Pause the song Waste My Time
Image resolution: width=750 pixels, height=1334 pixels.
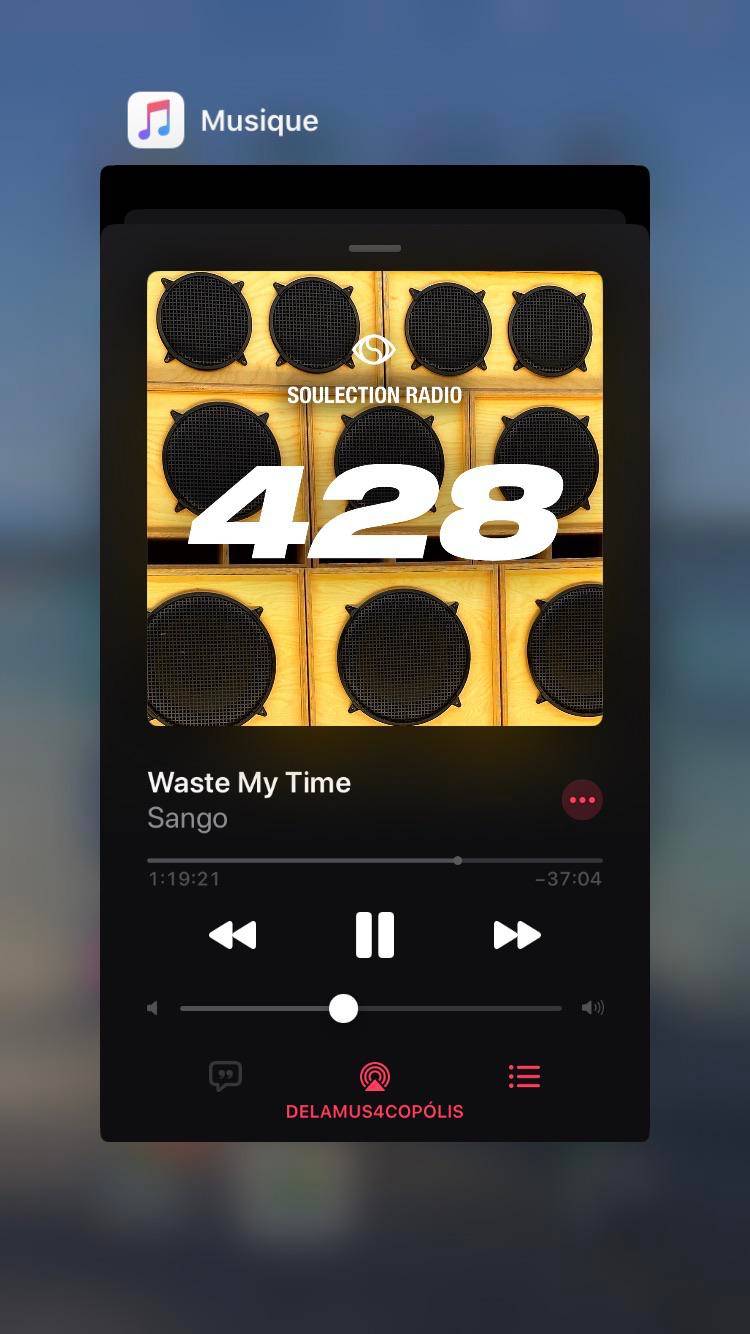point(375,935)
